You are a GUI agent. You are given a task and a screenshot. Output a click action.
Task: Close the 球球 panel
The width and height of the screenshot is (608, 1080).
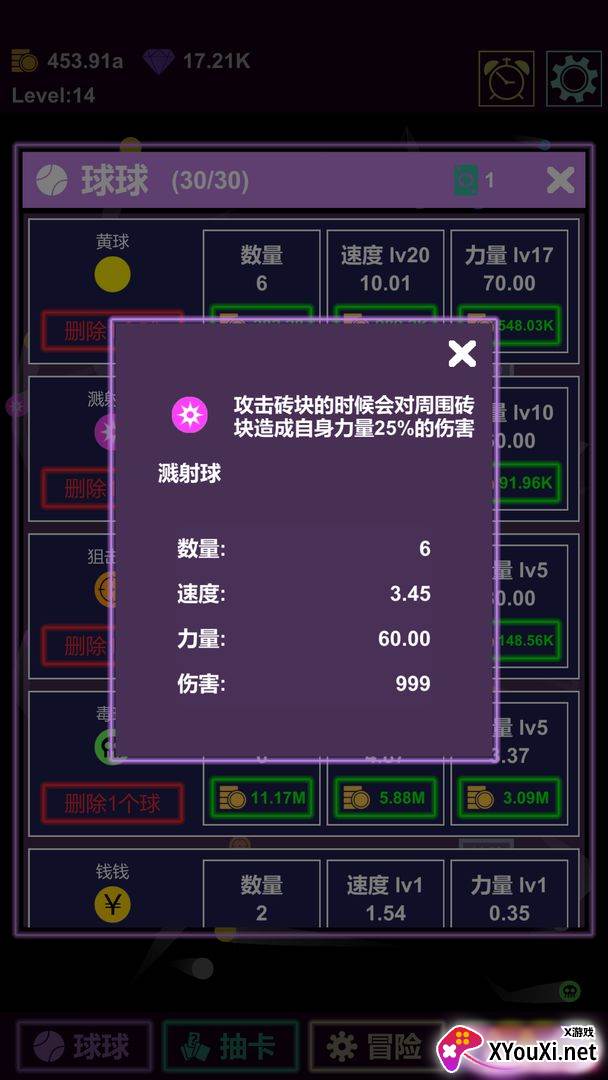[560, 180]
